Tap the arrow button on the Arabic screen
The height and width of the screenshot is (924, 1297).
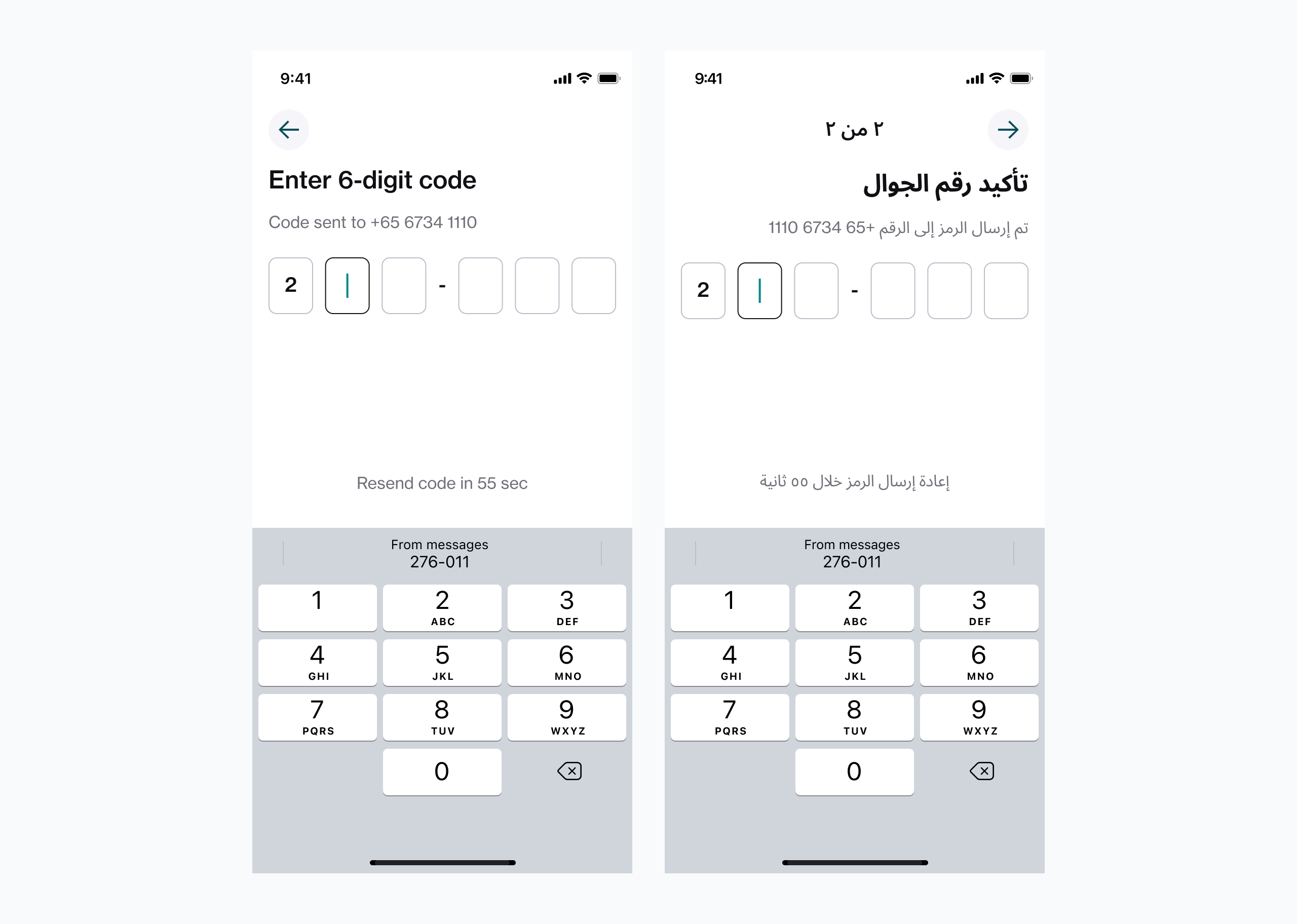point(1007,130)
